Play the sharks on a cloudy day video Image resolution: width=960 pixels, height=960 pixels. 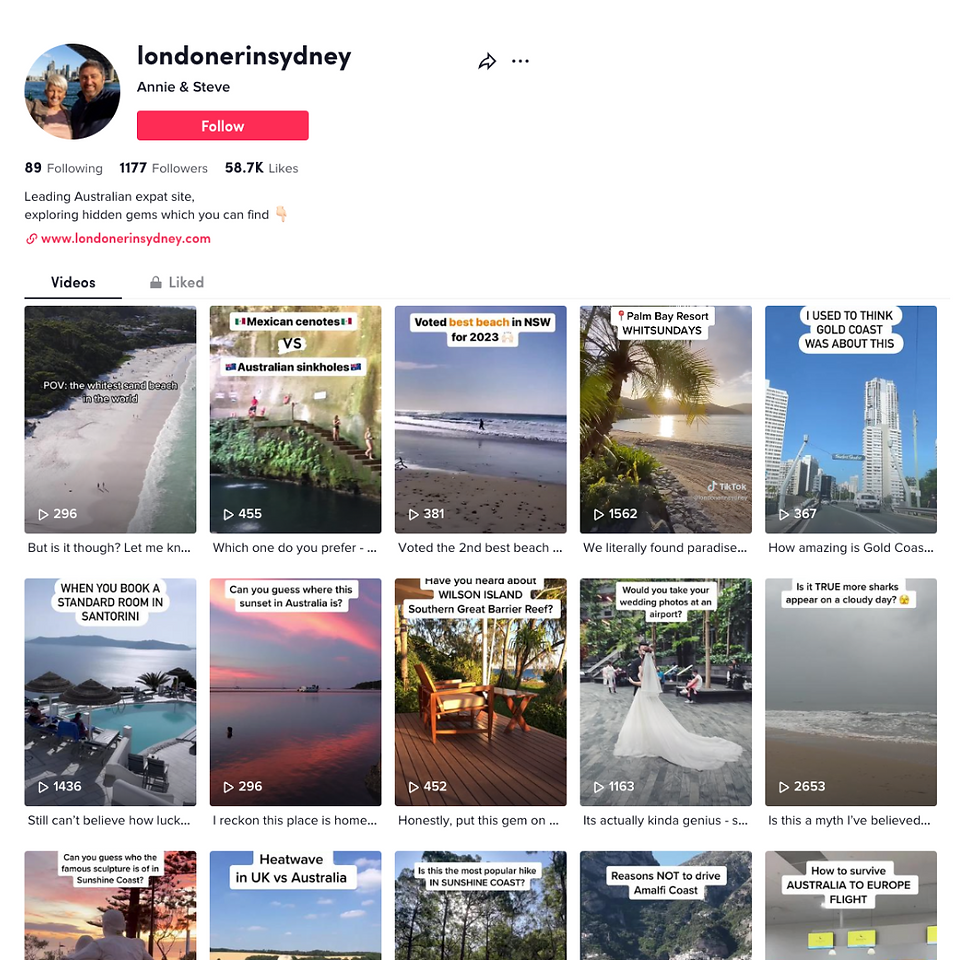coord(851,692)
